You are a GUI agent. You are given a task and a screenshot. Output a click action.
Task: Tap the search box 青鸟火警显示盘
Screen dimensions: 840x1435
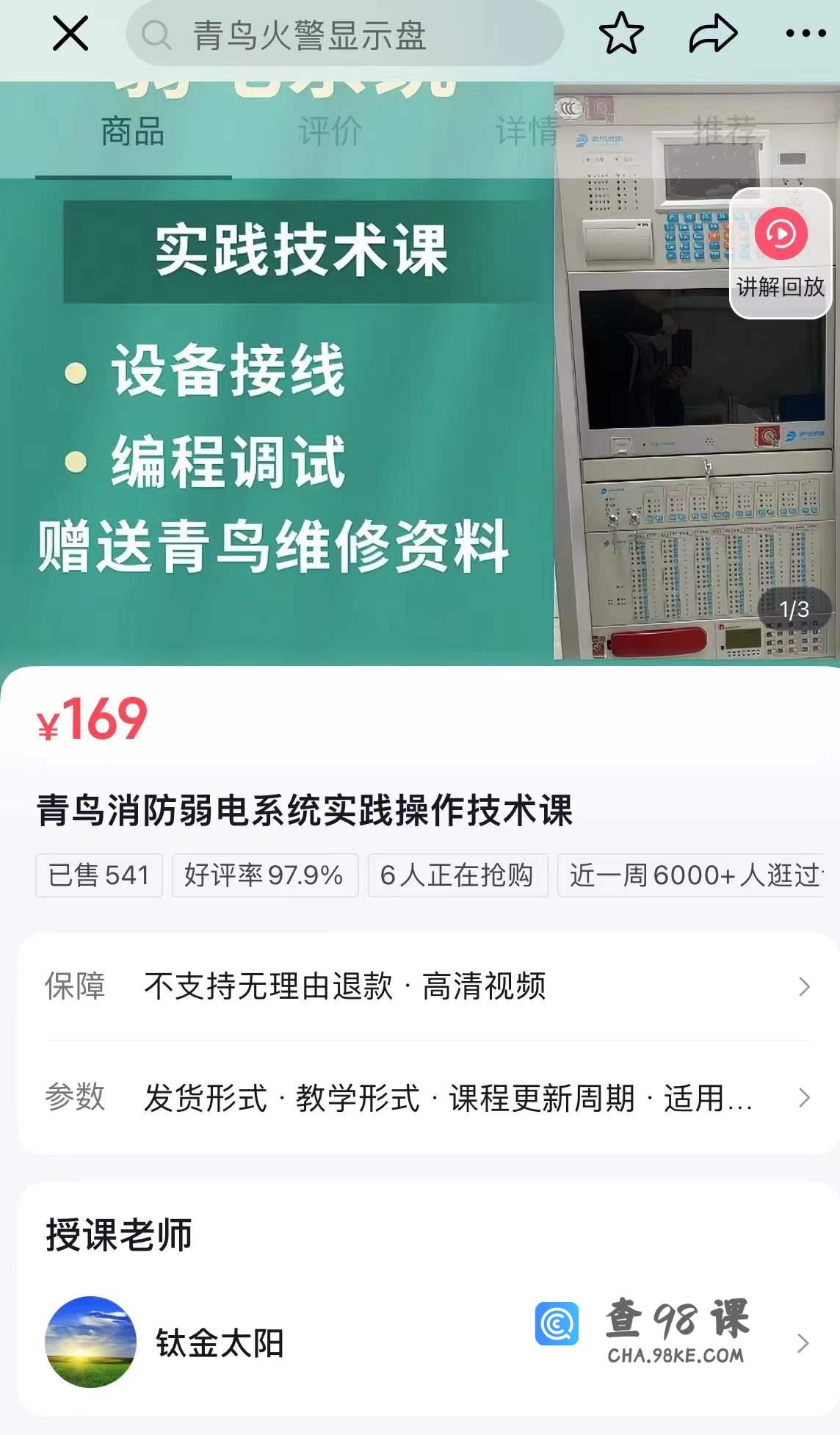[345, 35]
